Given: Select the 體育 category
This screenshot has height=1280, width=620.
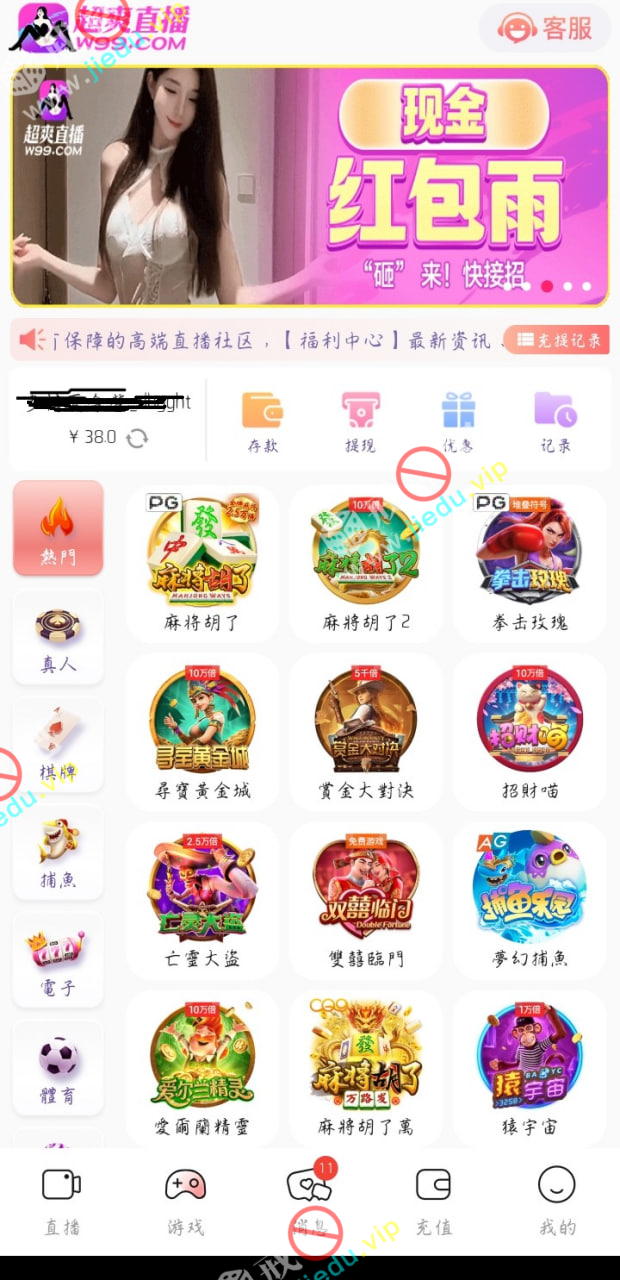Looking at the screenshot, I should point(58,1068).
